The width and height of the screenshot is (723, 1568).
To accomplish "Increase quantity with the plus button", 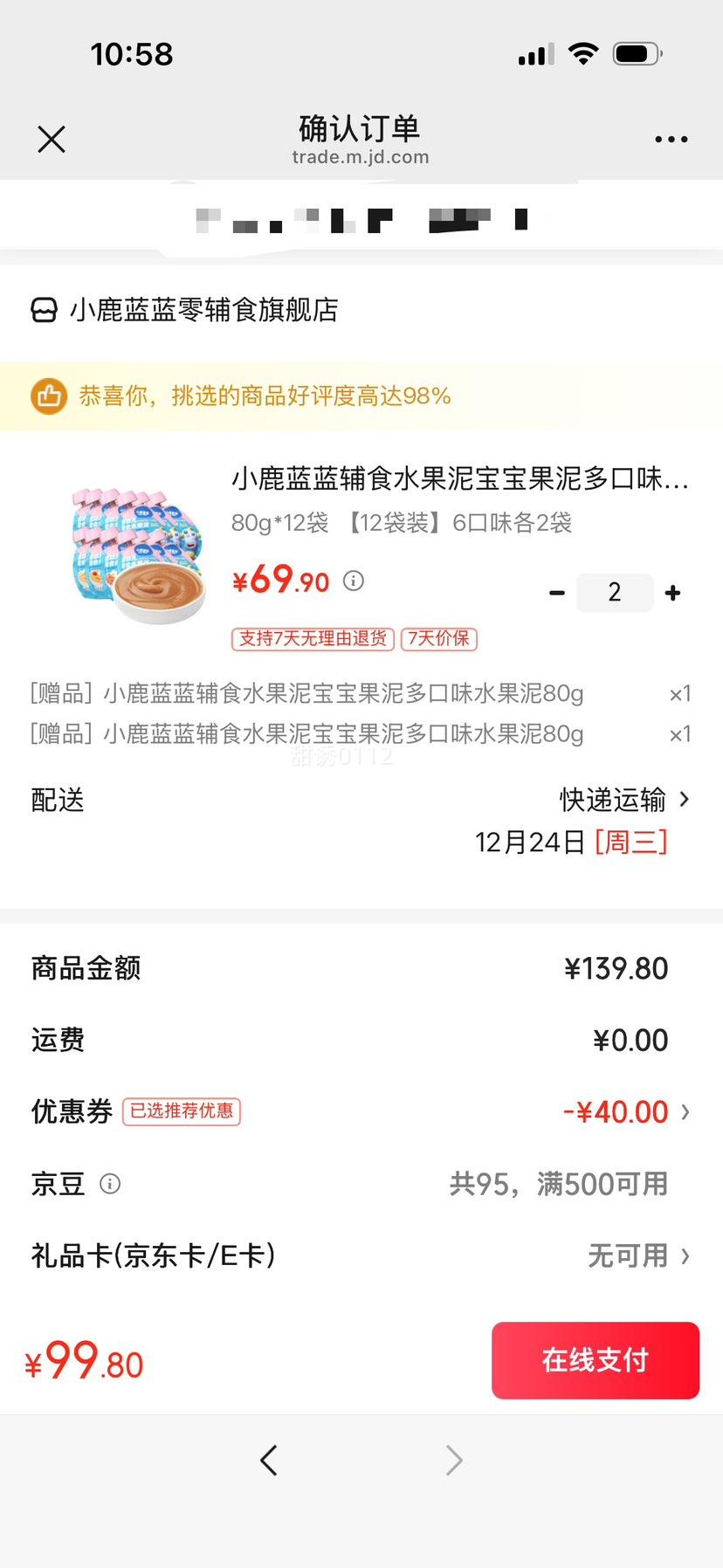I will click(x=672, y=592).
